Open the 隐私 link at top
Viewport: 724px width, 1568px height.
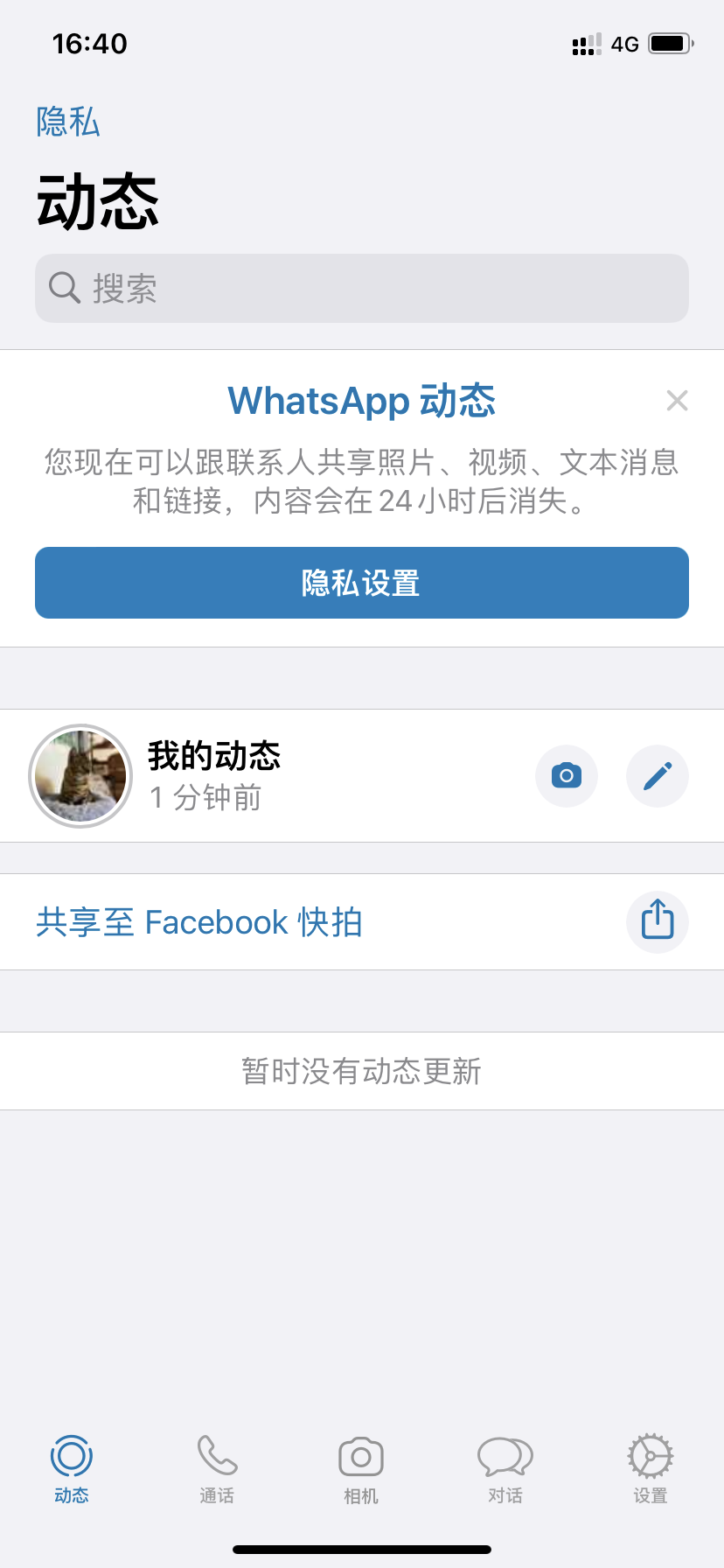tap(68, 122)
